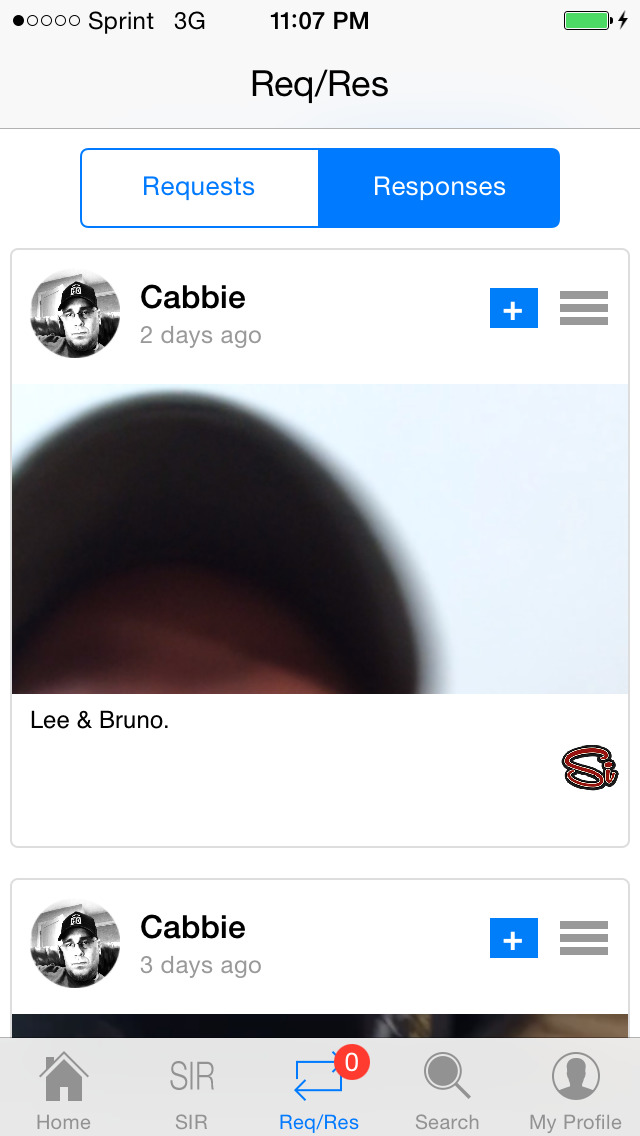Go to My Profile tab
The height and width of the screenshot is (1136, 640).
coord(575,1092)
